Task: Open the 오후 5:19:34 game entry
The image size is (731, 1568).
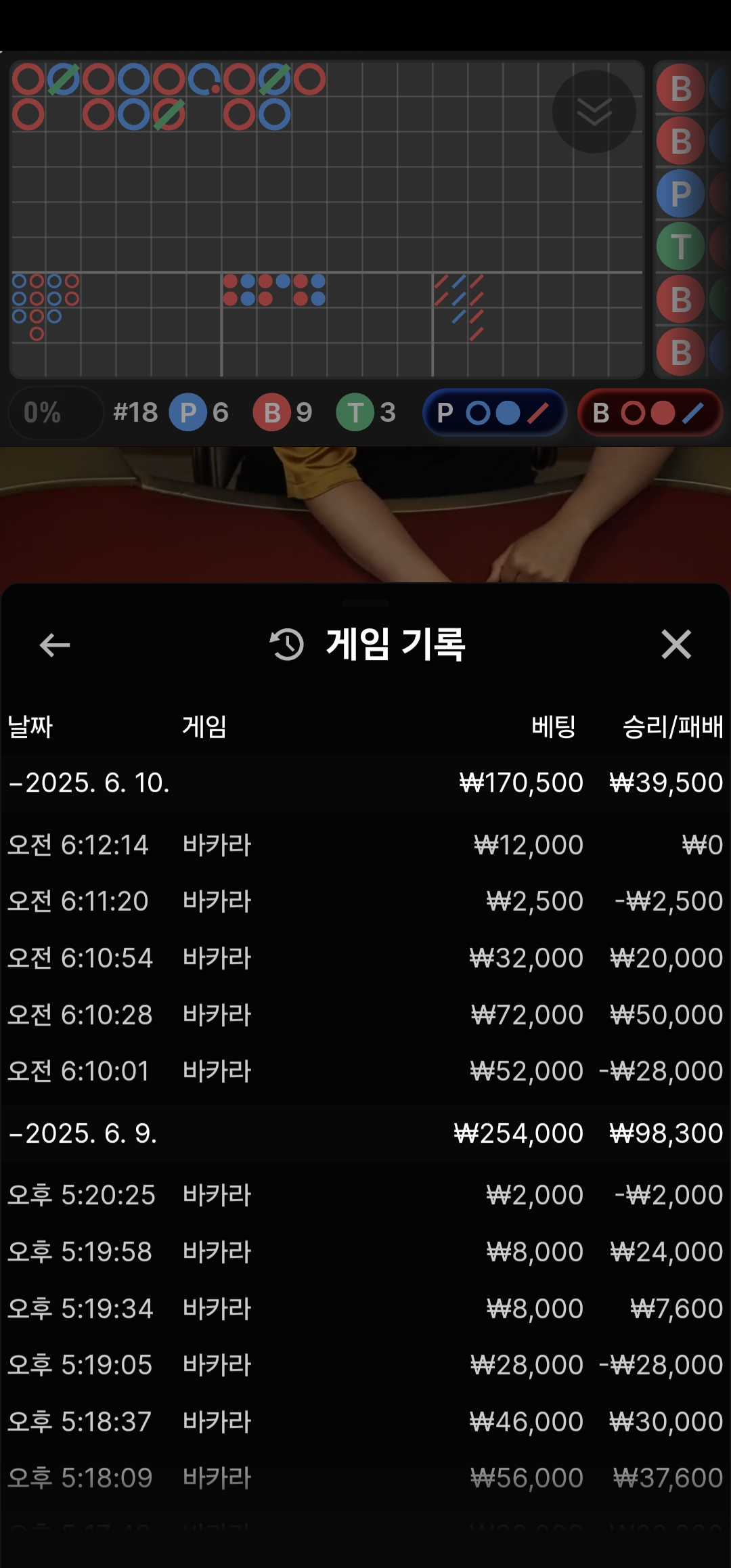Action: click(x=365, y=1309)
